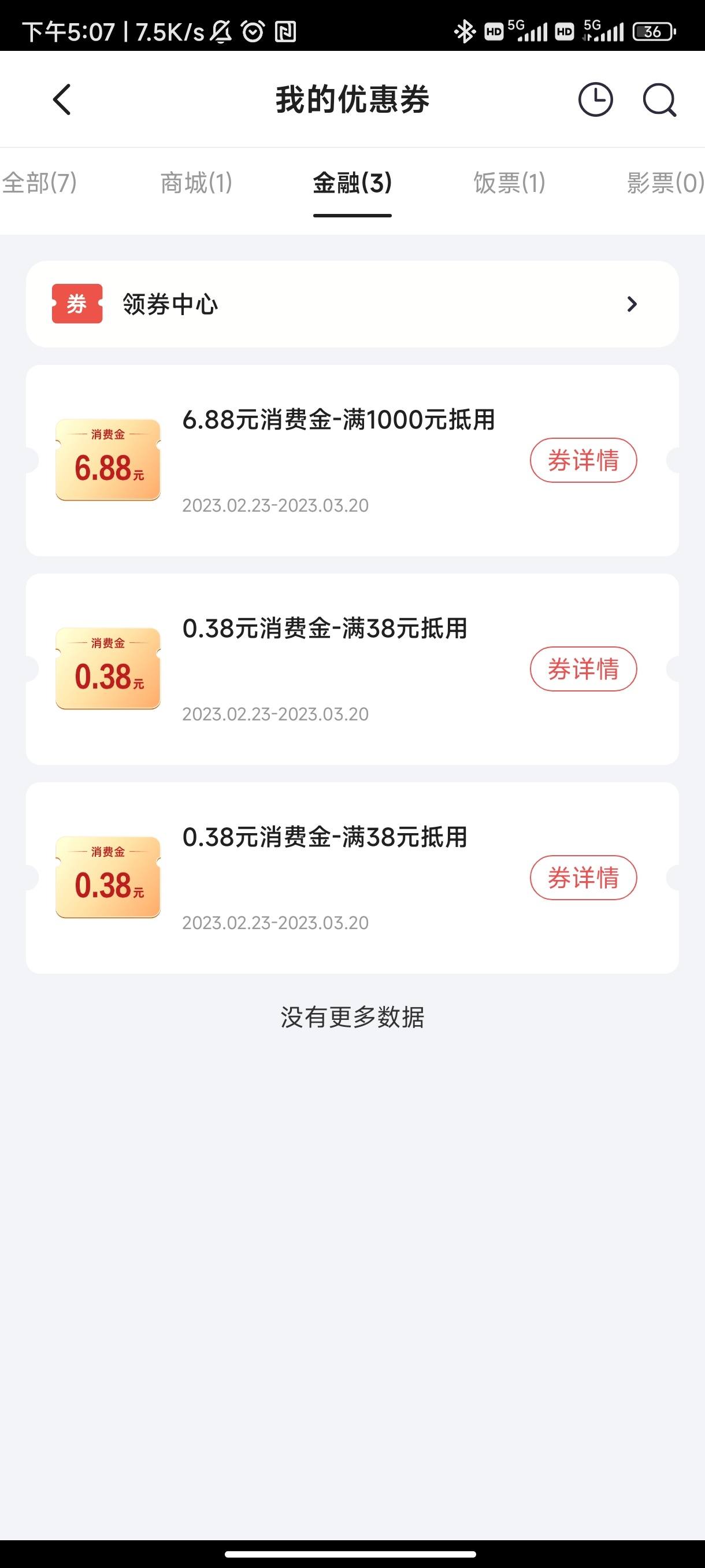View 券详情 for the 6.88元 coupon
The image size is (705, 1568).
(x=583, y=460)
